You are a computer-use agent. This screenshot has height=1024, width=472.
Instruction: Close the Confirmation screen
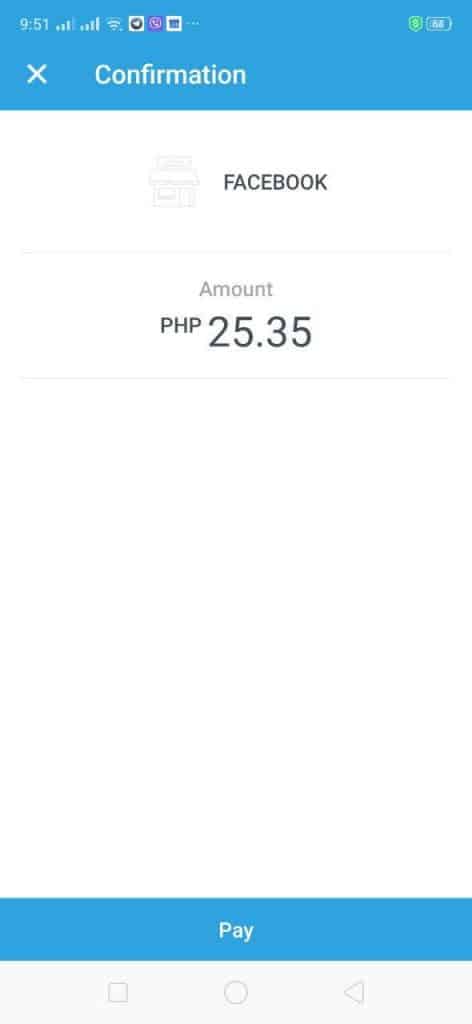[37, 74]
